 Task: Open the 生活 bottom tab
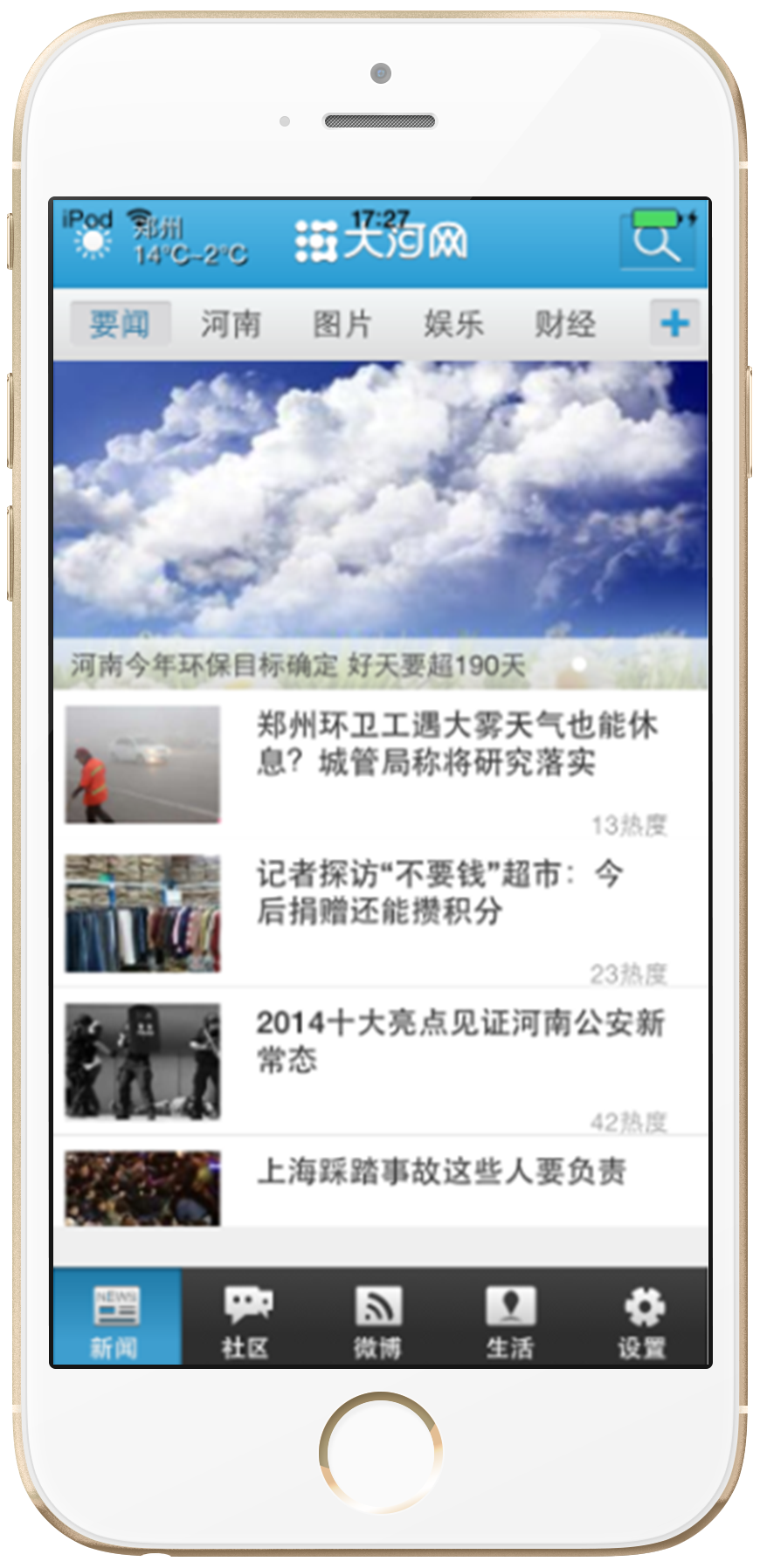click(x=510, y=1318)
